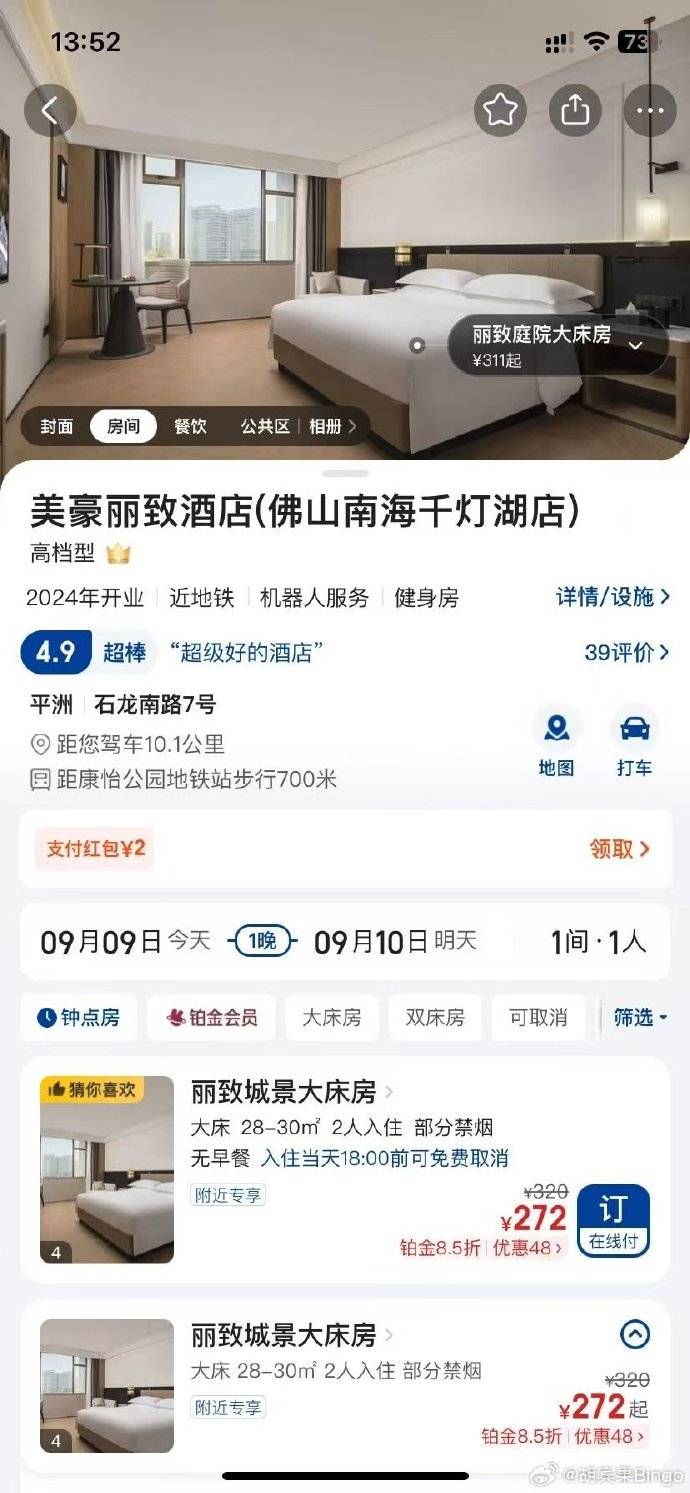Viewport: 690px width, 1493px height.
Task: Open 详情/设施 hotel details
Action: pos(612,597)
